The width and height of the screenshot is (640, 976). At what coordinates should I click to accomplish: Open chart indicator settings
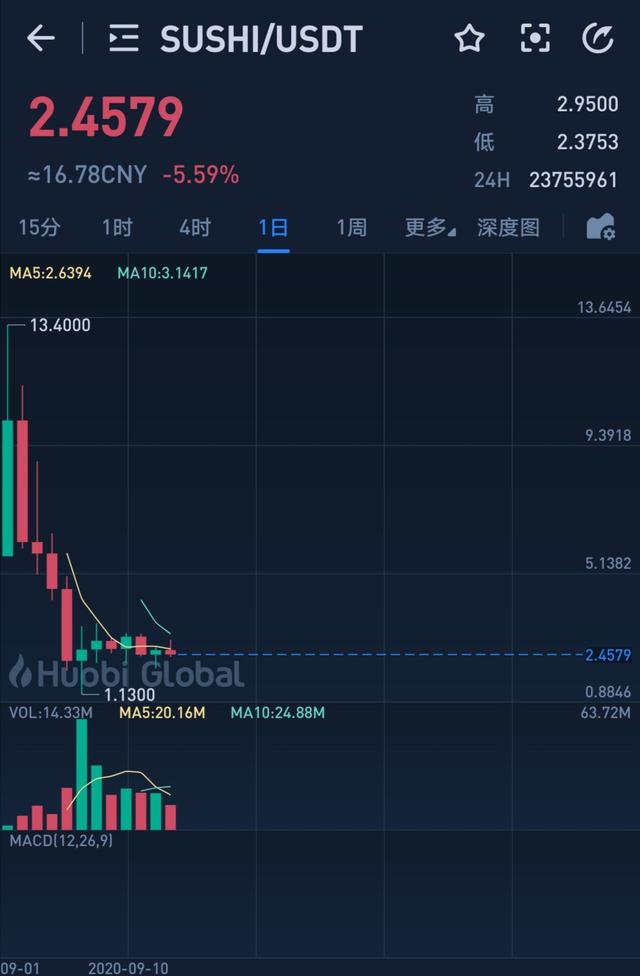(600, 228)
